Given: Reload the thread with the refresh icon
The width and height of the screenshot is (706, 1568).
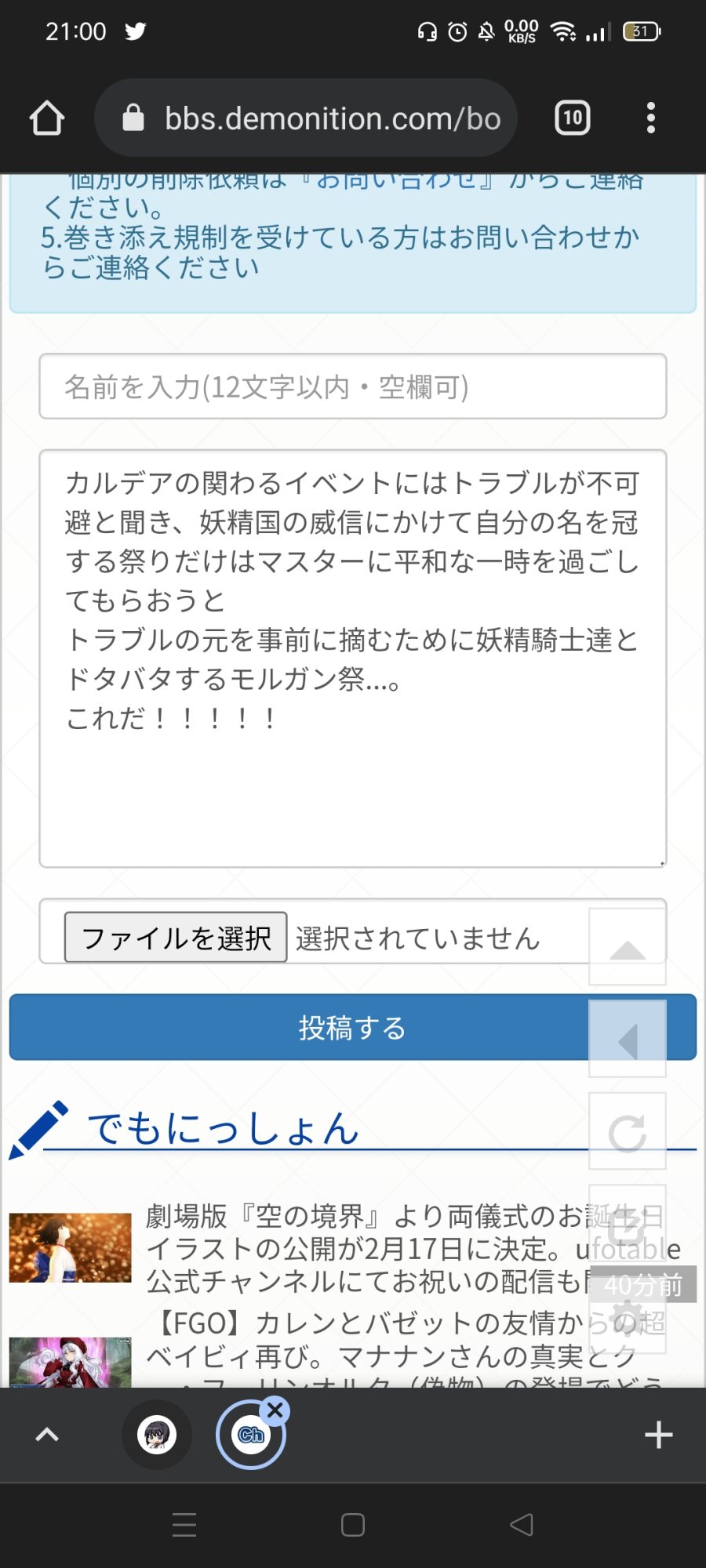Looking at the screenshot, I should click(628, 1131).
